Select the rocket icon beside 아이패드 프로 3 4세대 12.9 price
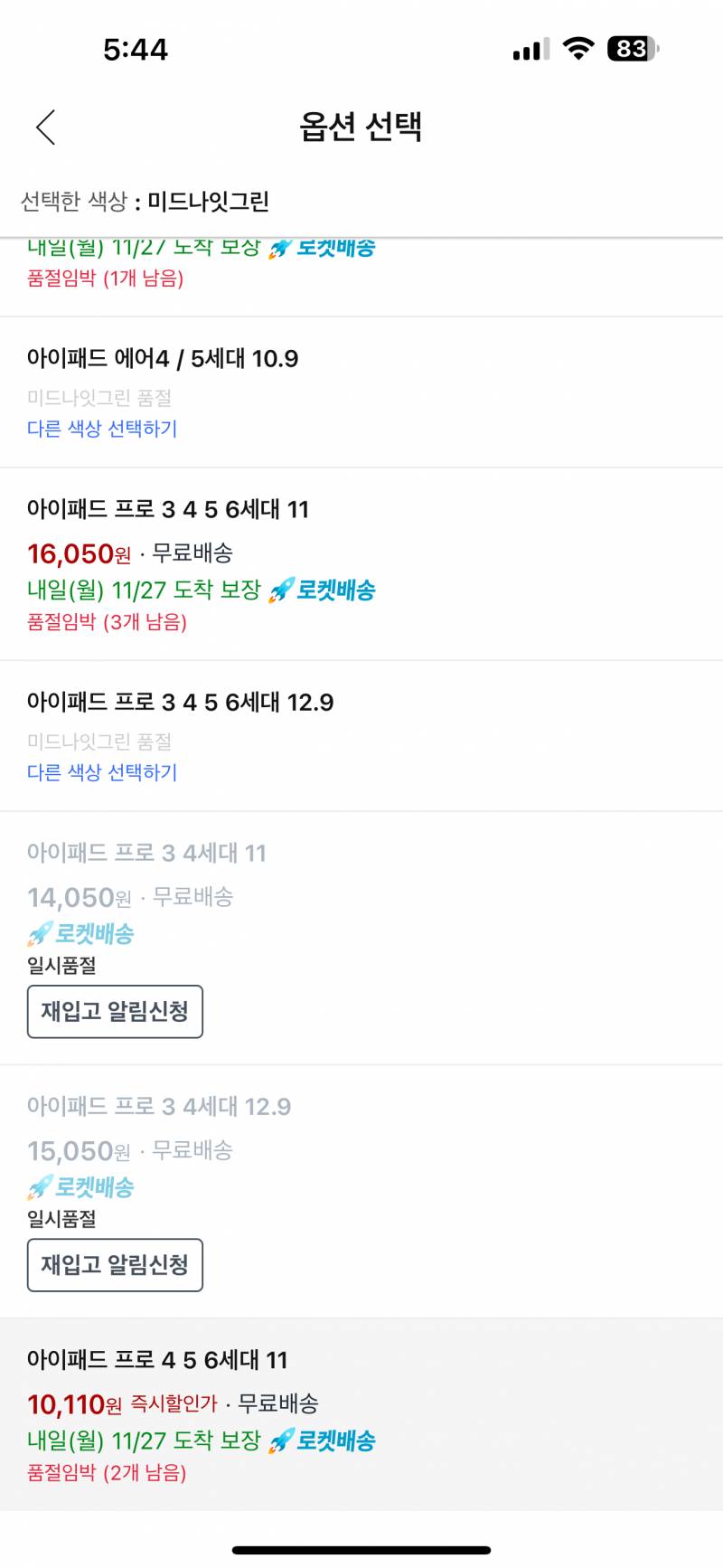 click(41, 1187)
